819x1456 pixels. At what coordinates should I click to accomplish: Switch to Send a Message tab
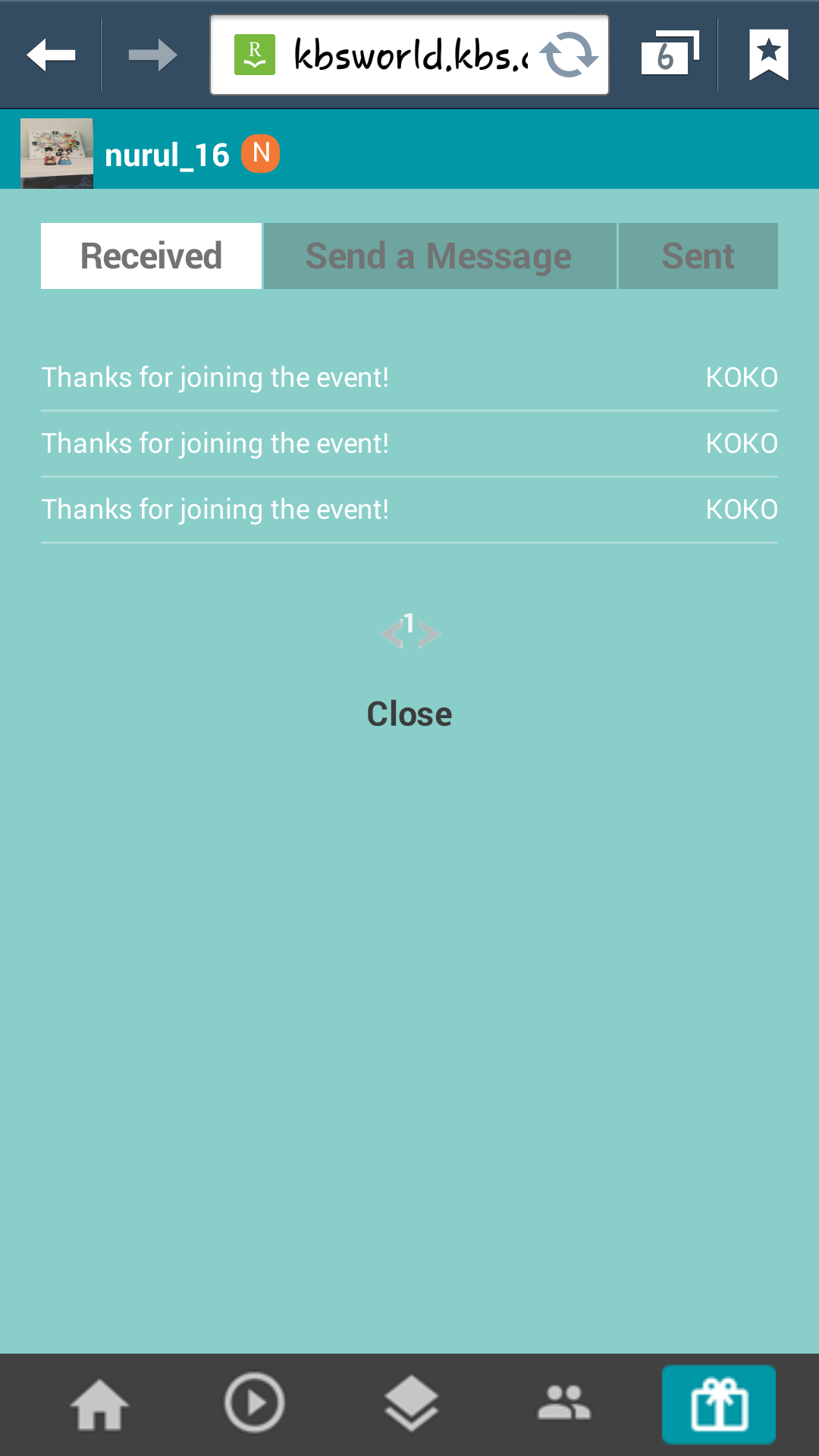pyautogui.click(x=439, y=256)
